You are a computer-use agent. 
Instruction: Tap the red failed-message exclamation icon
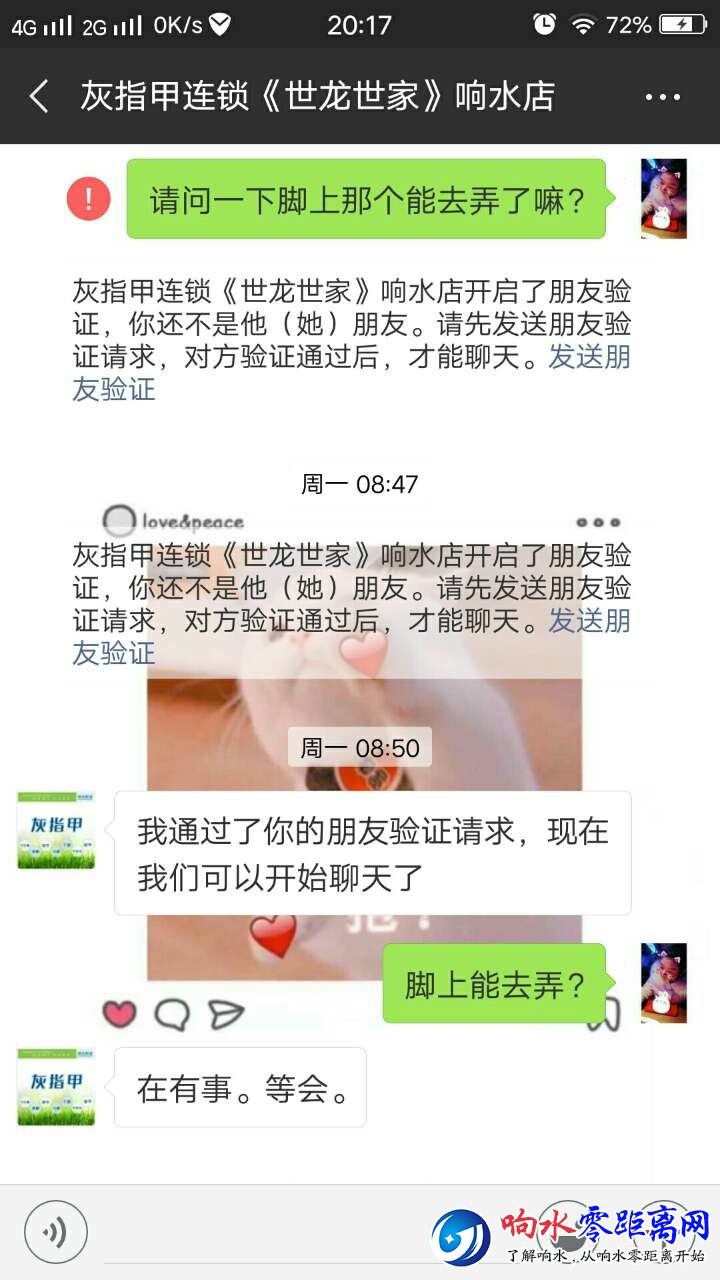pos(89,199)
